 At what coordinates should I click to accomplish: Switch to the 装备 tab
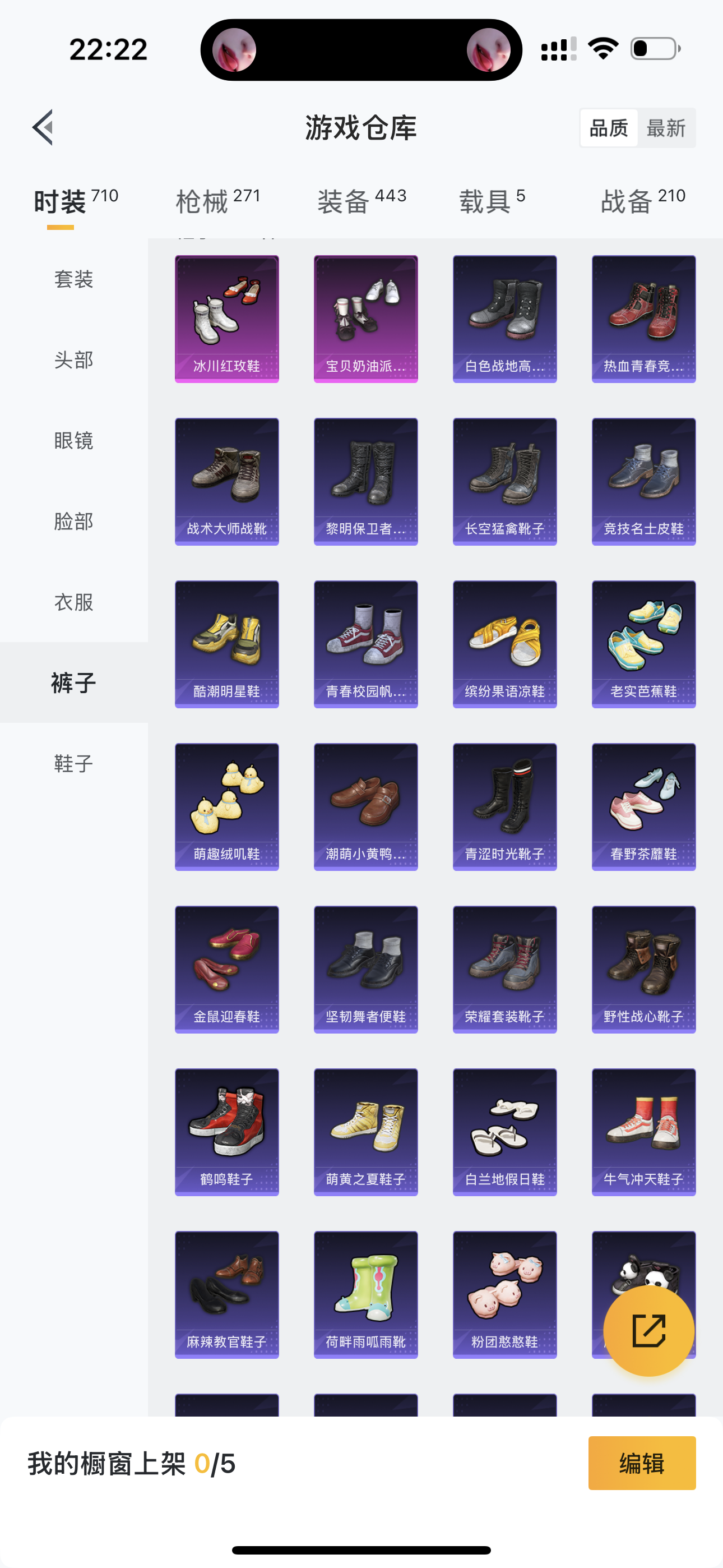361,201
